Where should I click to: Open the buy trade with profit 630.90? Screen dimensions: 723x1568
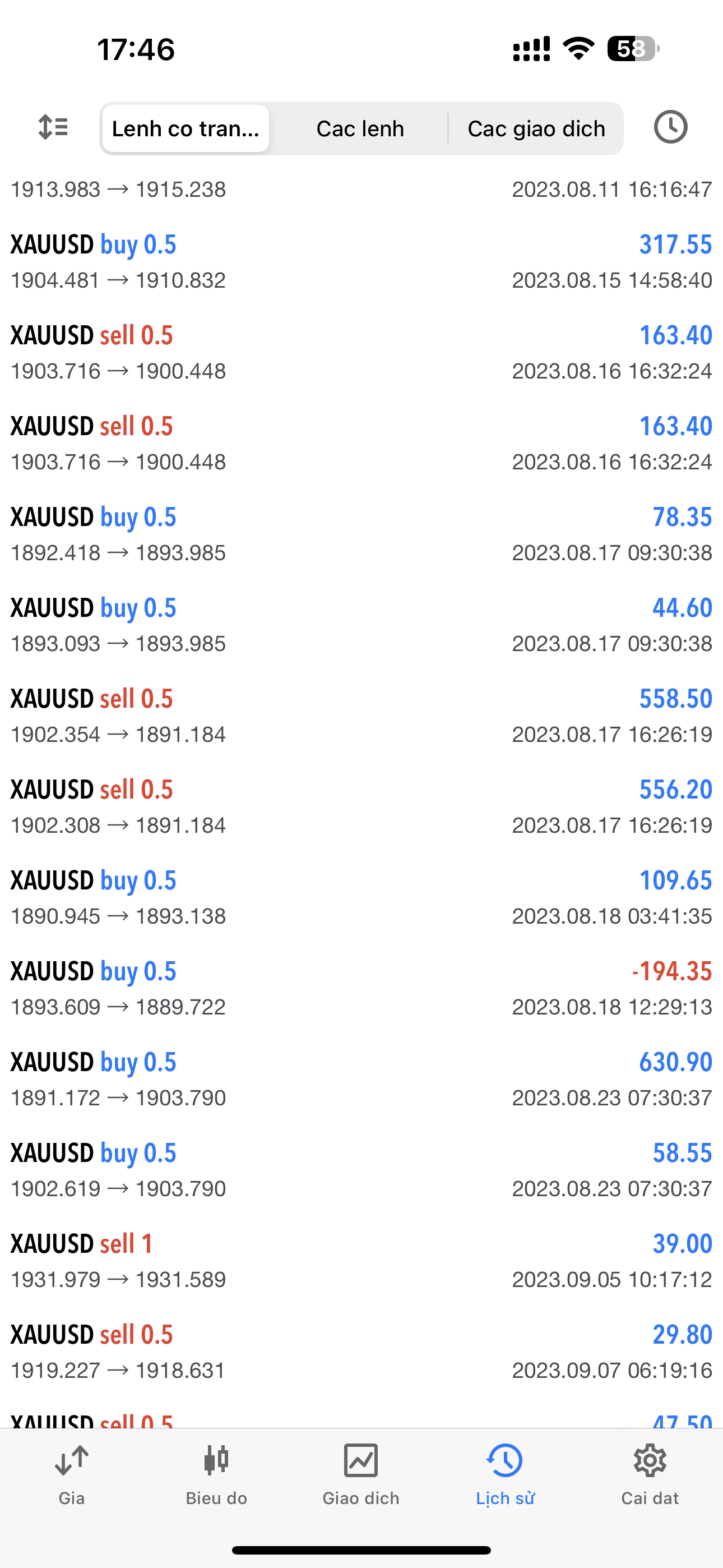(x=361, y=1080)
